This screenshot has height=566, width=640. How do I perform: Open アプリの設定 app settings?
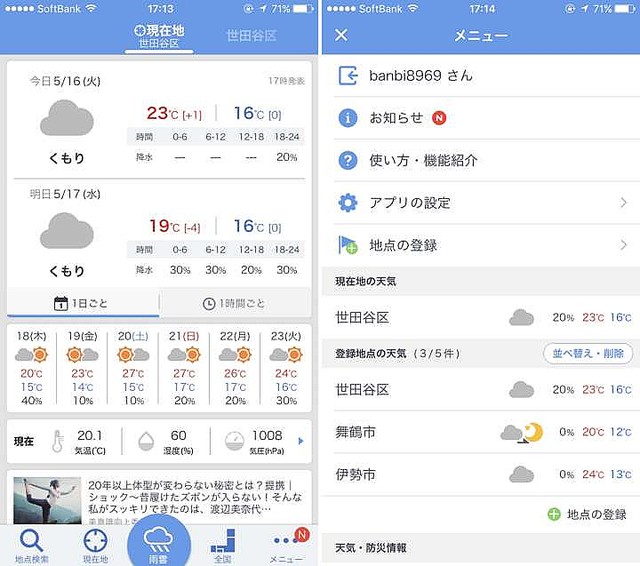coord(480,203)
